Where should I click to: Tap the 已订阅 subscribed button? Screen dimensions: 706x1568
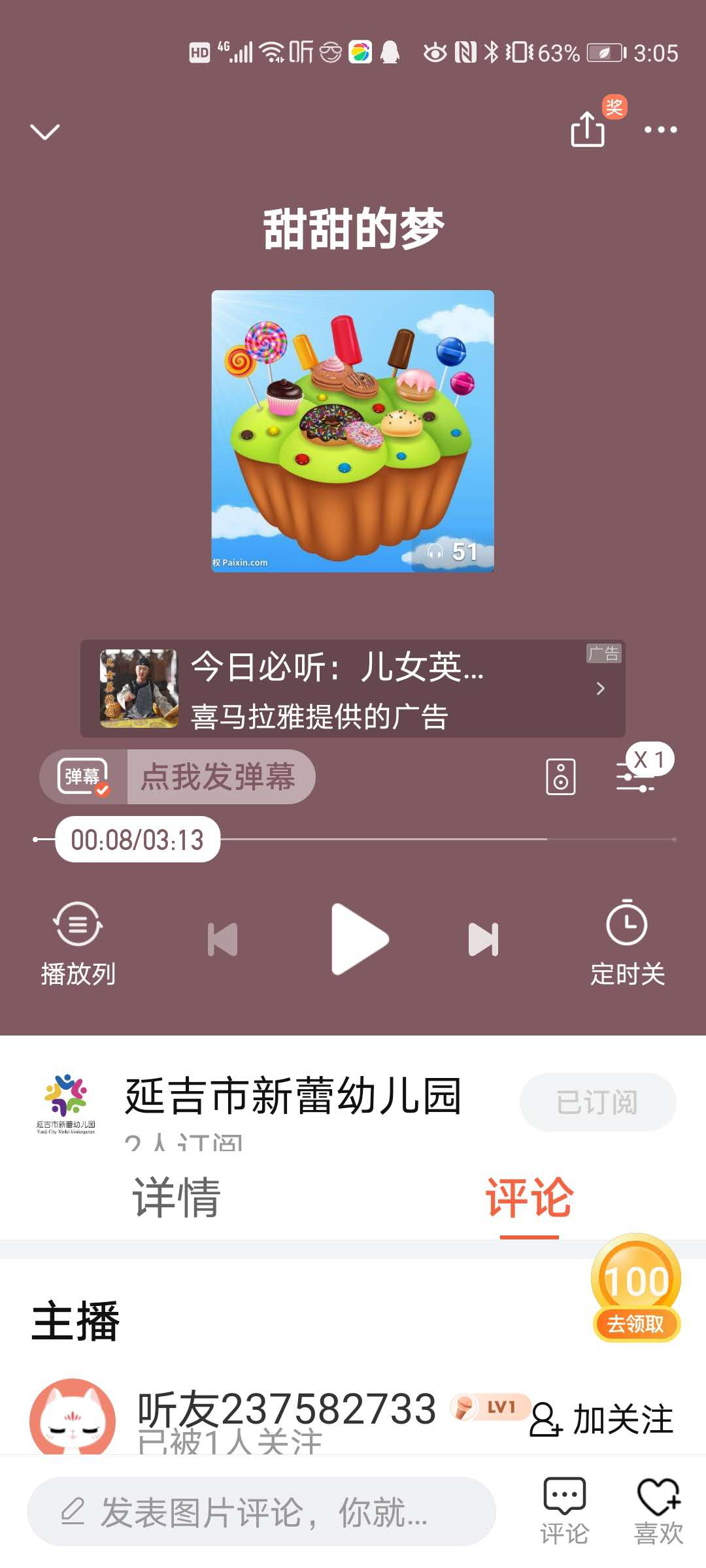[x=597, y=1102]
